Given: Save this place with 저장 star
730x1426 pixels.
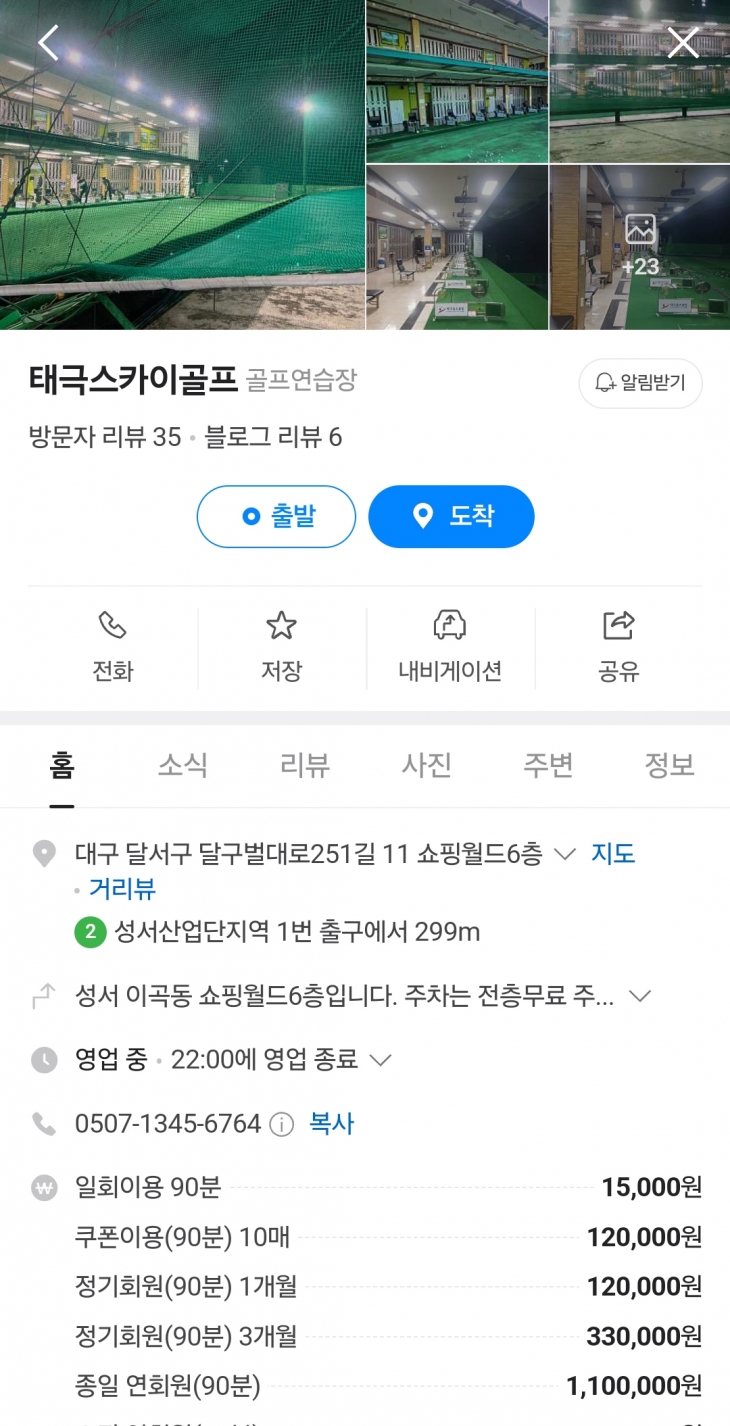Looking at the screenshot, I should click(x=281, y=647).
